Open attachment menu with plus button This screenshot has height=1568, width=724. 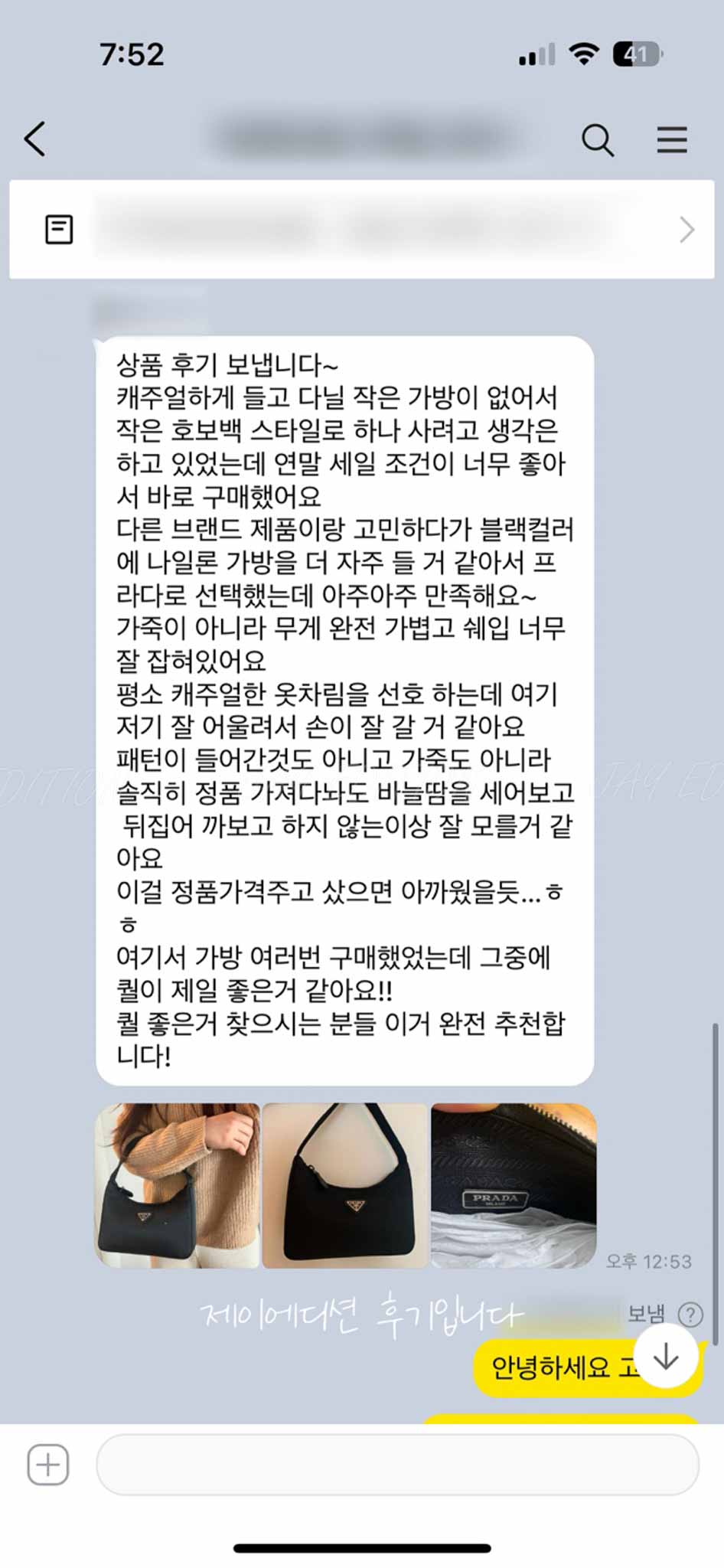click(x=48, y=1465)
